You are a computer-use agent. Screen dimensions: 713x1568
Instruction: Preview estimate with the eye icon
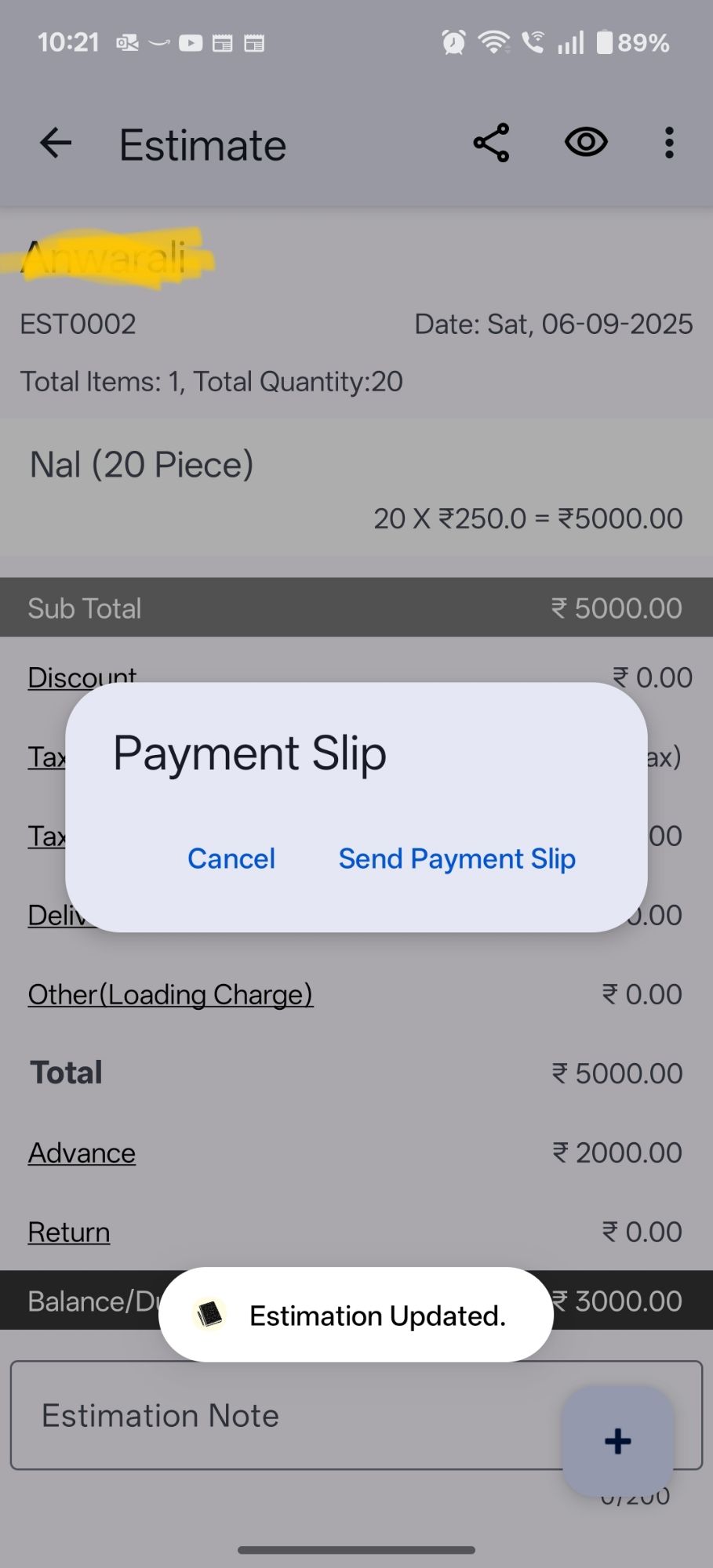coord(586,143)
